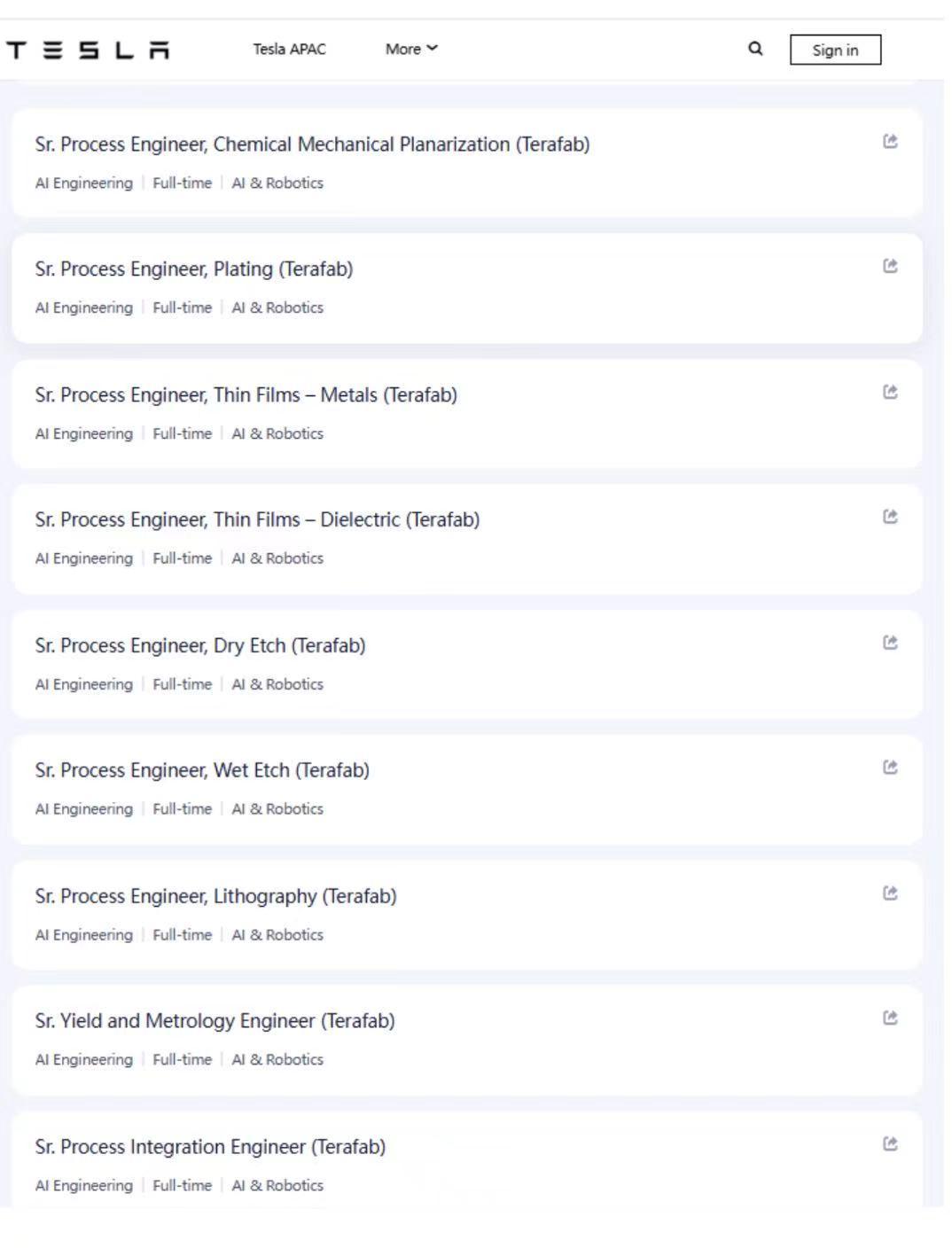
Task: Share the Chemical Mechanical Planarization job
Action: click(891, 142)
